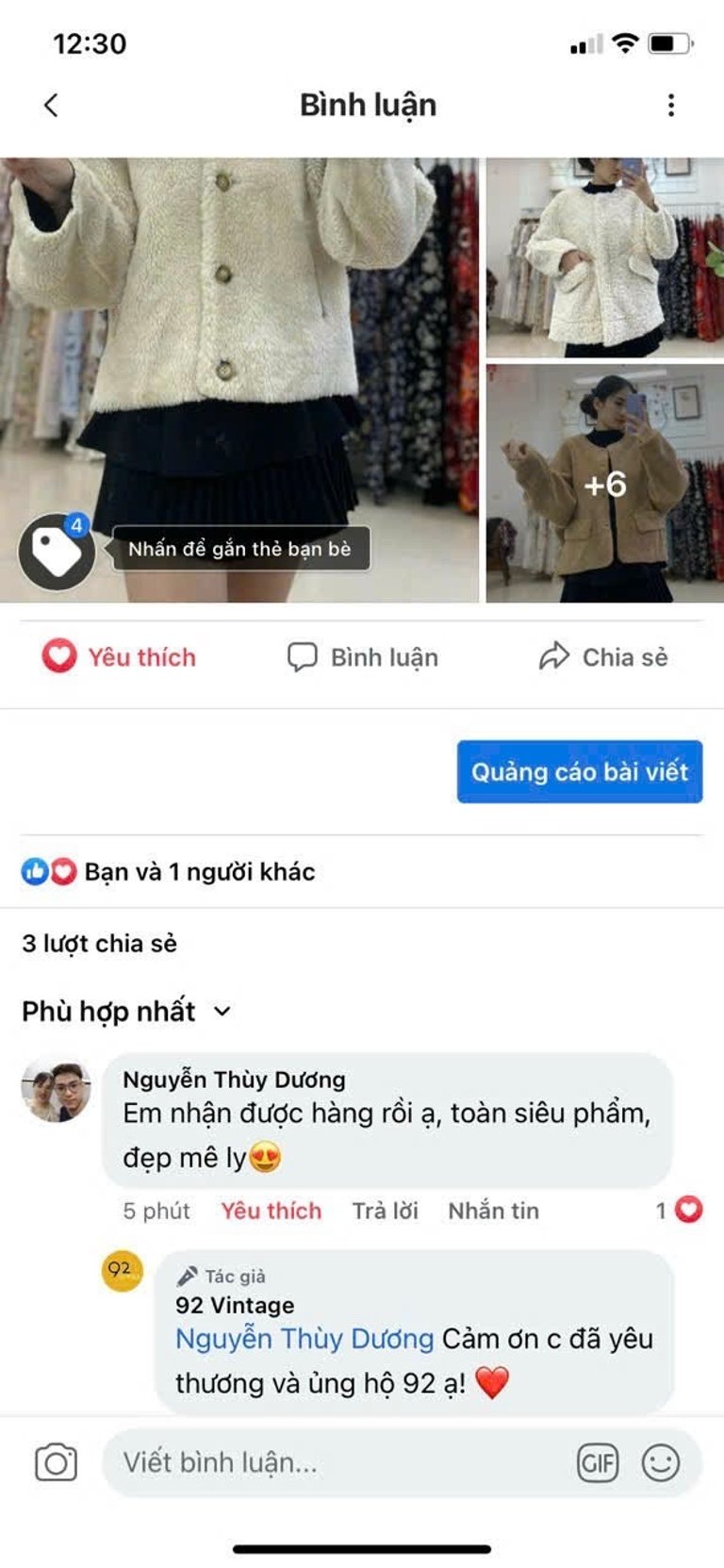Expand the Phù hợp nhất sort dropdown

127,1012
